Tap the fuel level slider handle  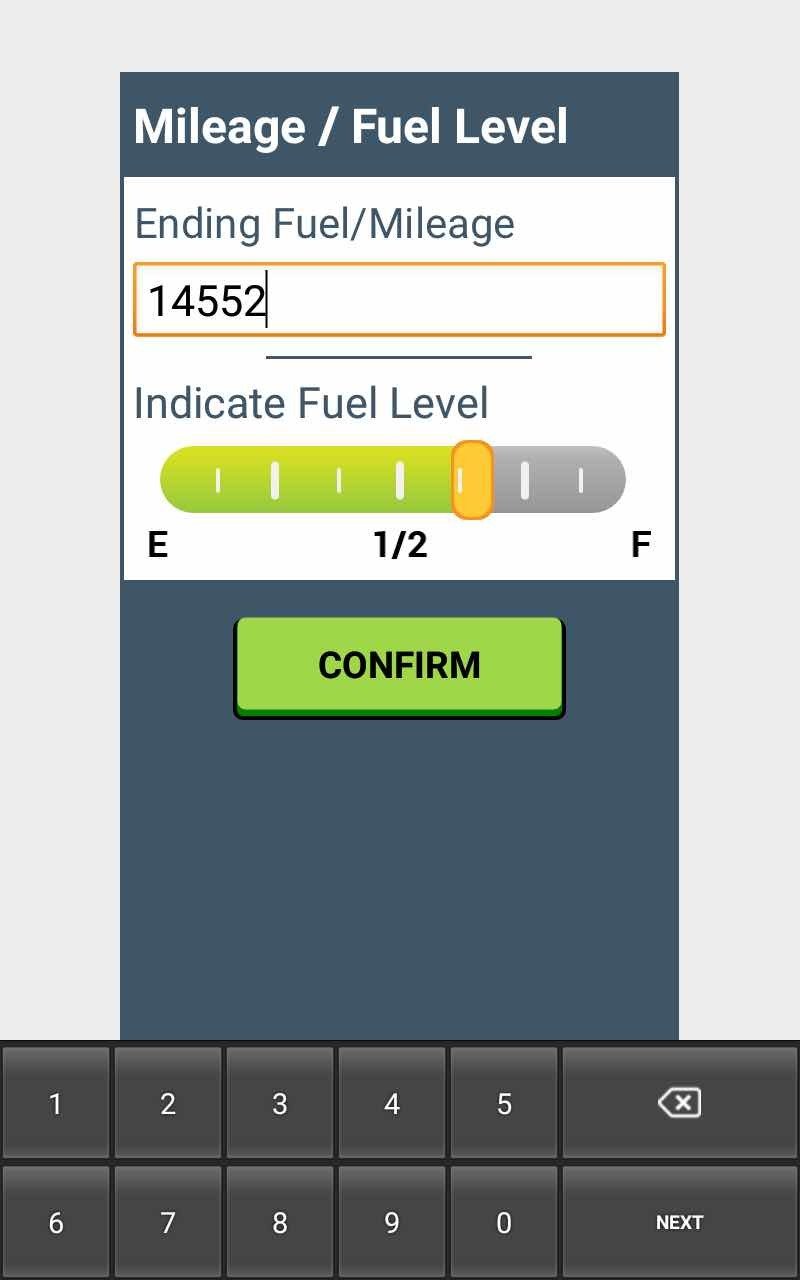click(472, 480)
